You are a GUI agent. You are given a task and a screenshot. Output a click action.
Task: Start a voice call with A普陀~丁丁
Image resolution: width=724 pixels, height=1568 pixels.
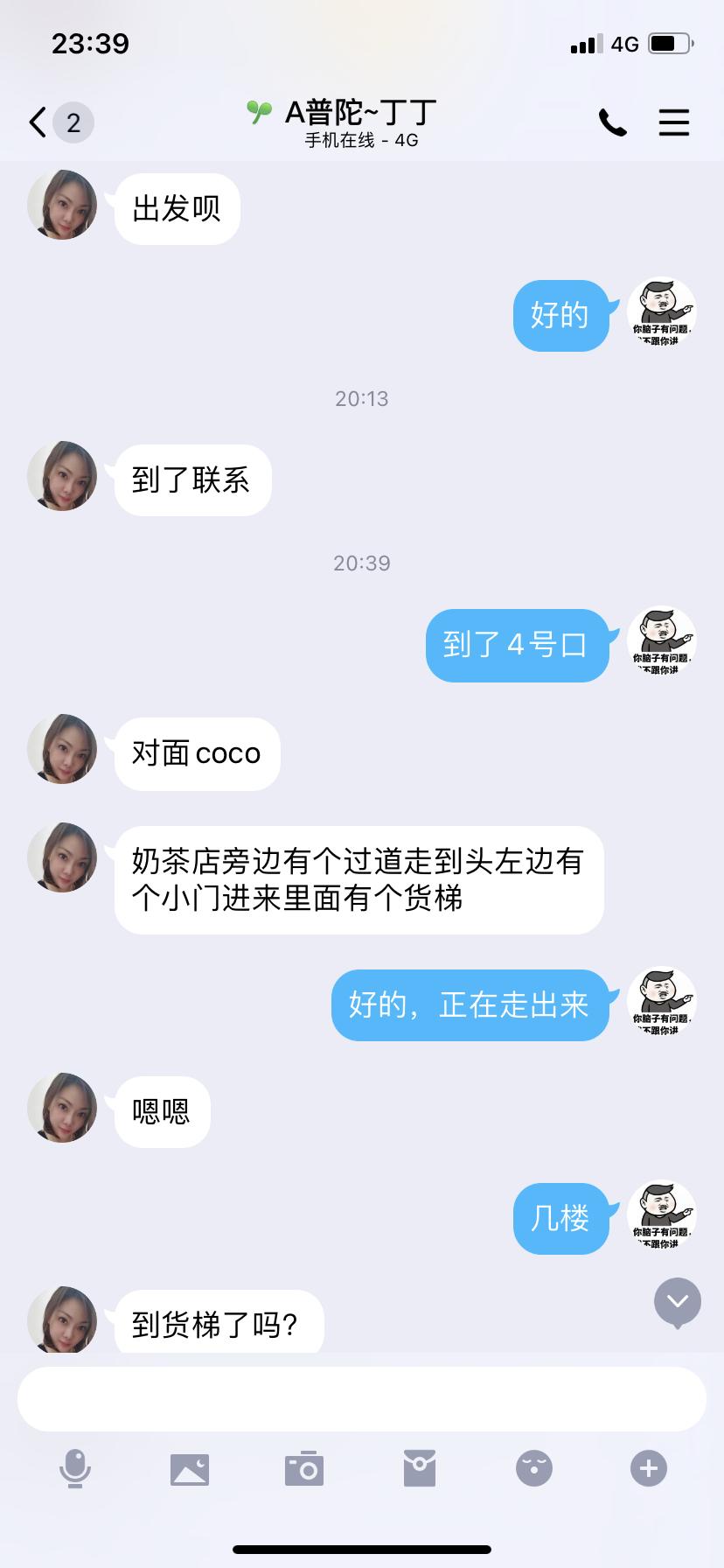click(x=612, y=122)
